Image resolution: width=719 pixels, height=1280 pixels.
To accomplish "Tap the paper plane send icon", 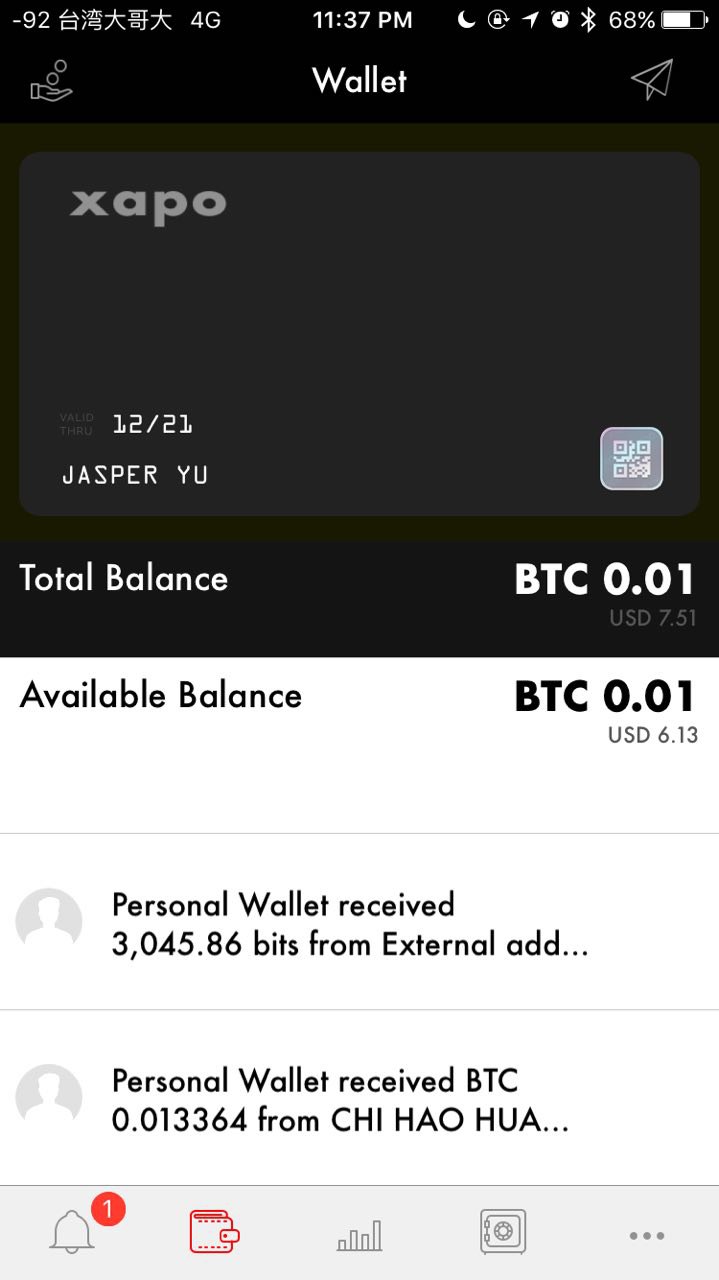I will (652, 80).
